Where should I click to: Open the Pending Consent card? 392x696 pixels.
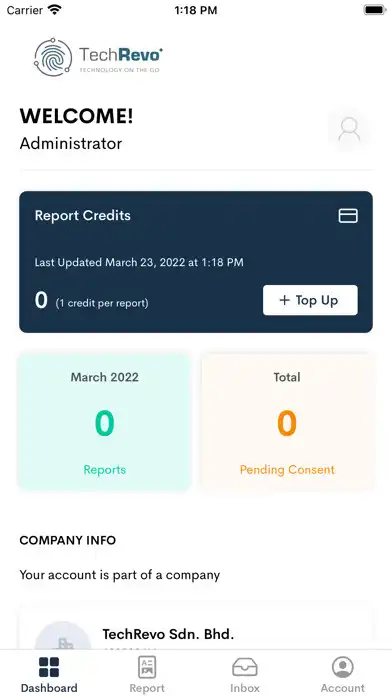point(287,422)
